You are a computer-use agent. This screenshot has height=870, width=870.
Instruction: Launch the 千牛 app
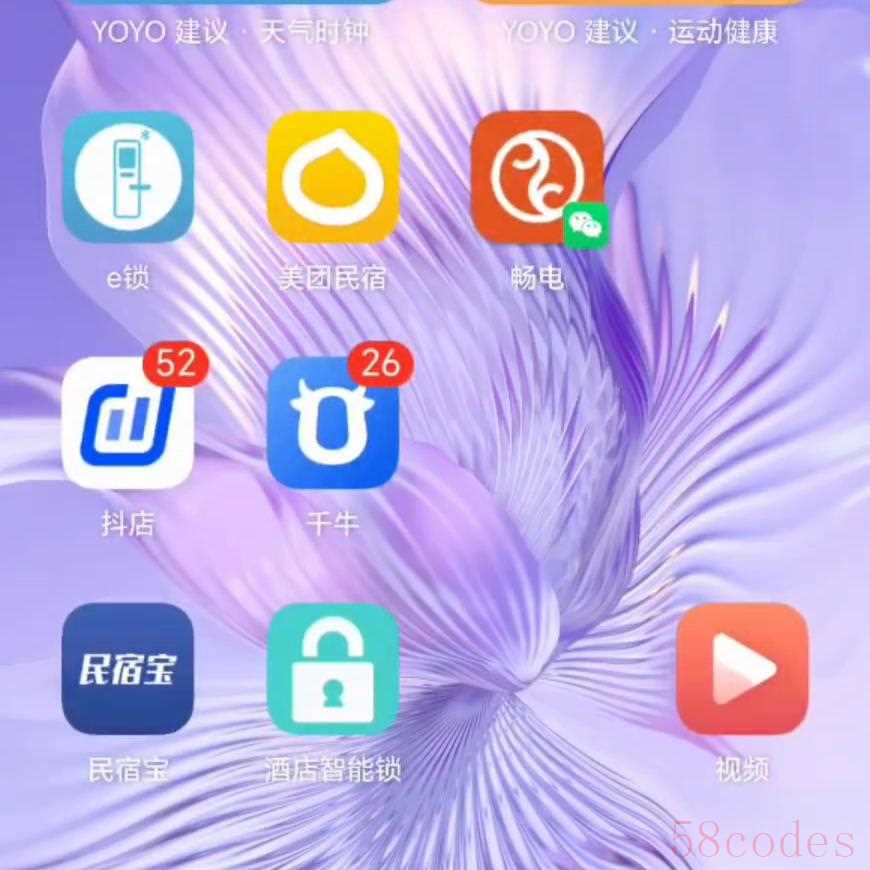(x=332, y=423)
